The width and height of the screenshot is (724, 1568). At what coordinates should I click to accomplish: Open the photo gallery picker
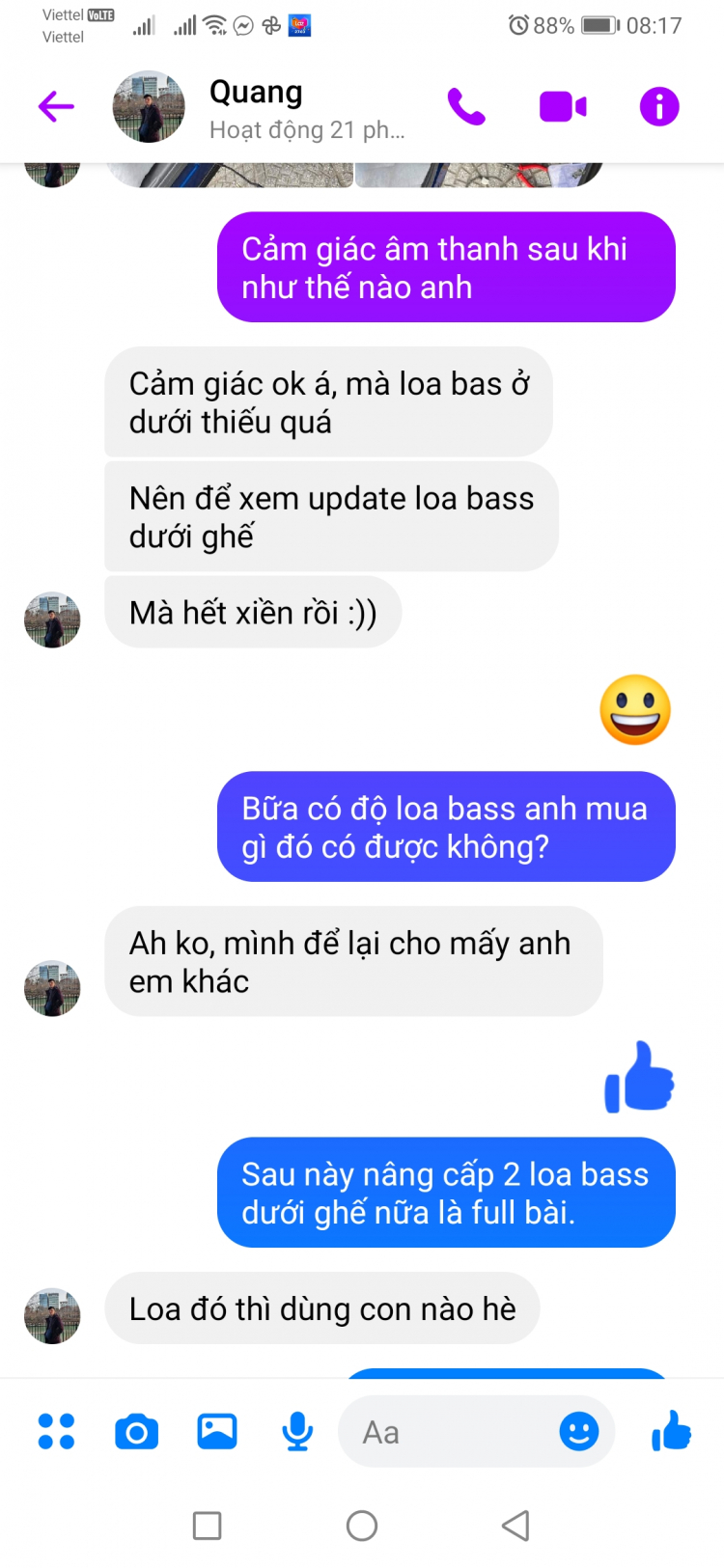[x=217, y=1431]
